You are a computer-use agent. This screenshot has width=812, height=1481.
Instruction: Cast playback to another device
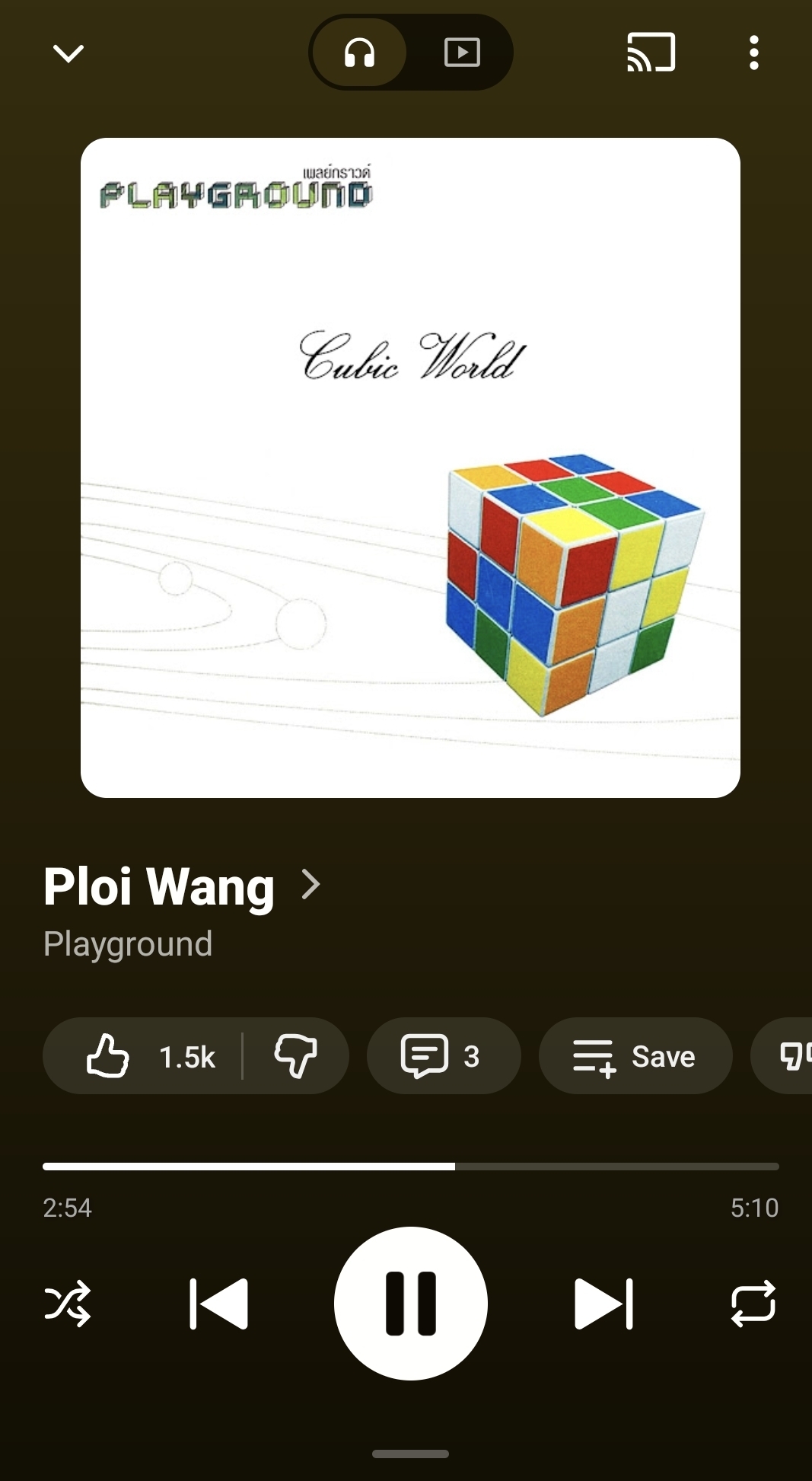(x=651, y=53)
